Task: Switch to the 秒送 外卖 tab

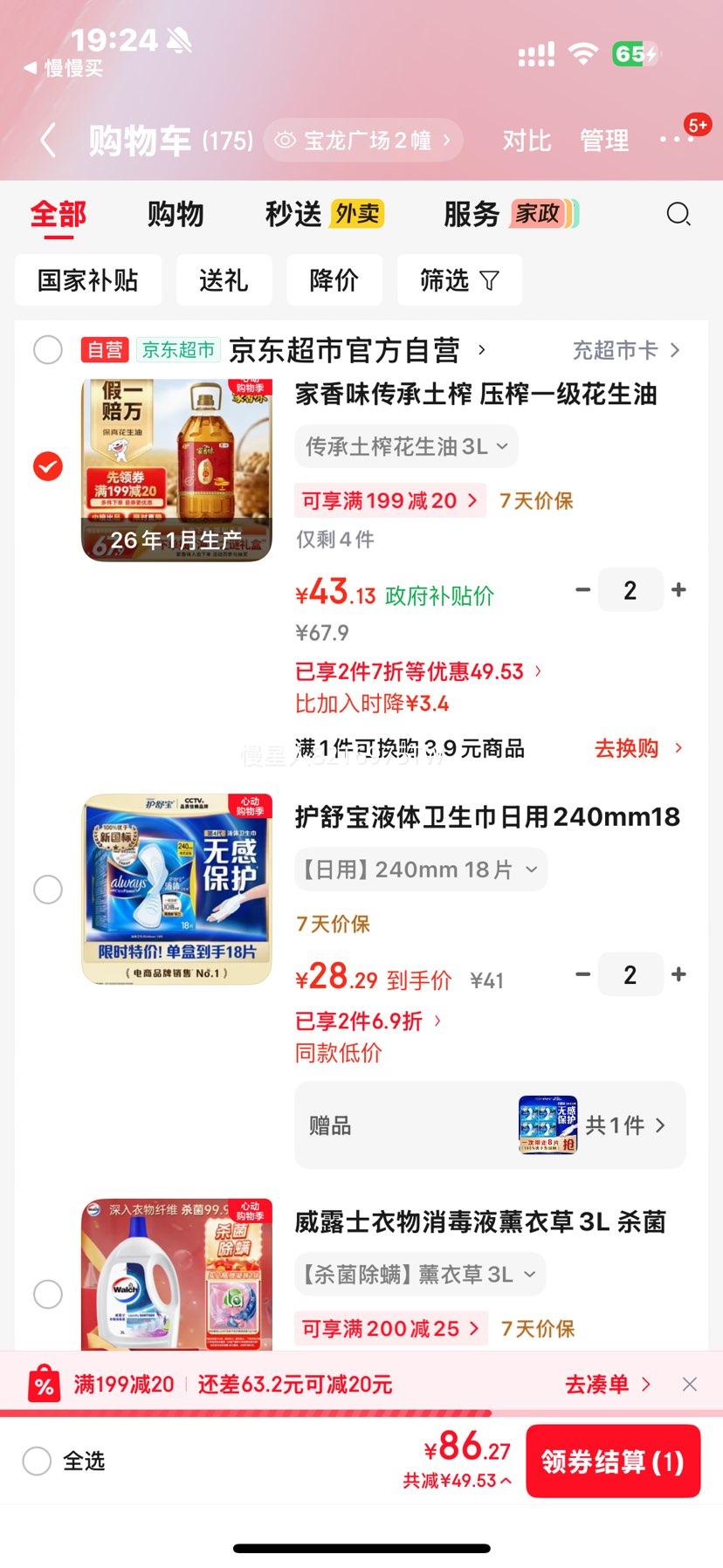Action: [325, 214]
